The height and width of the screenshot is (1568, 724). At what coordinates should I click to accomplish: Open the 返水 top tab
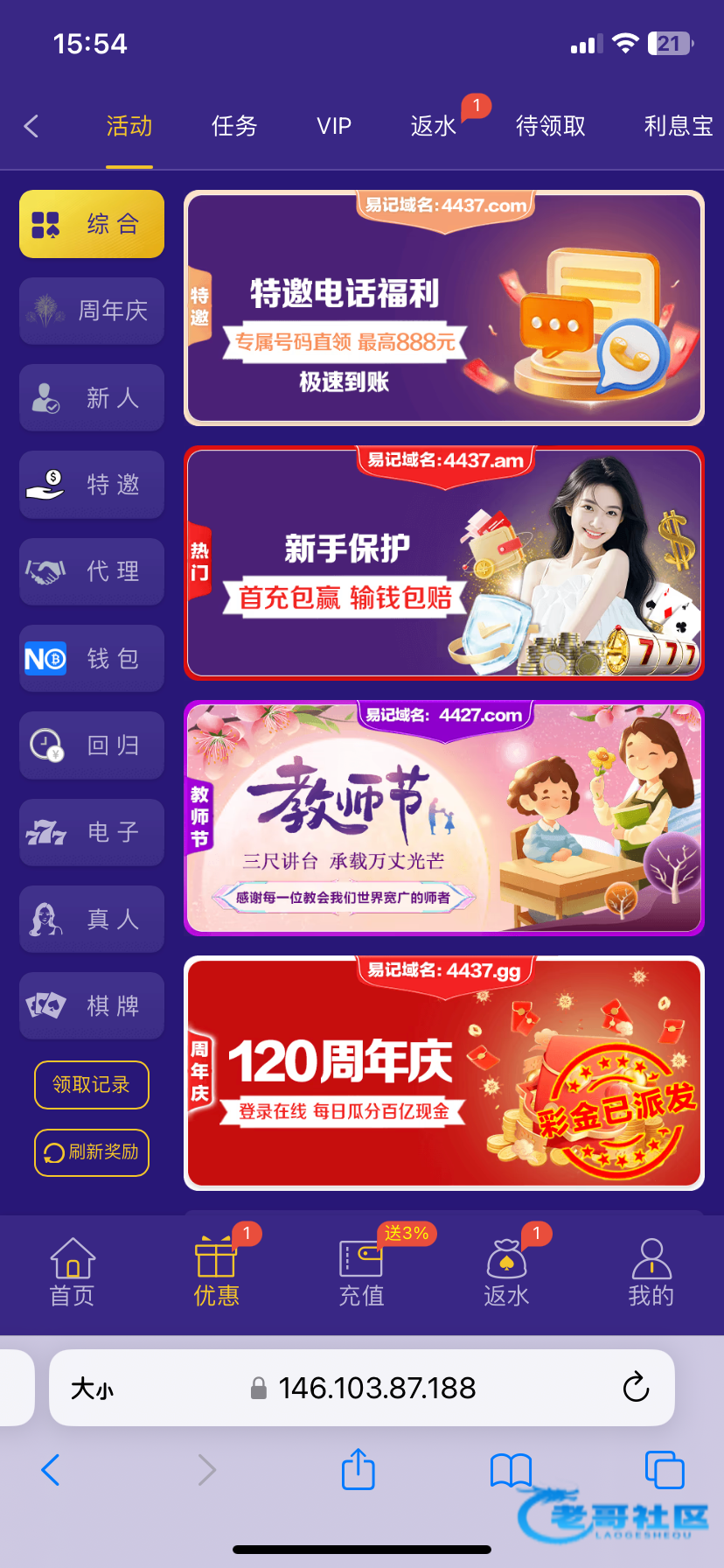(434, 126)
